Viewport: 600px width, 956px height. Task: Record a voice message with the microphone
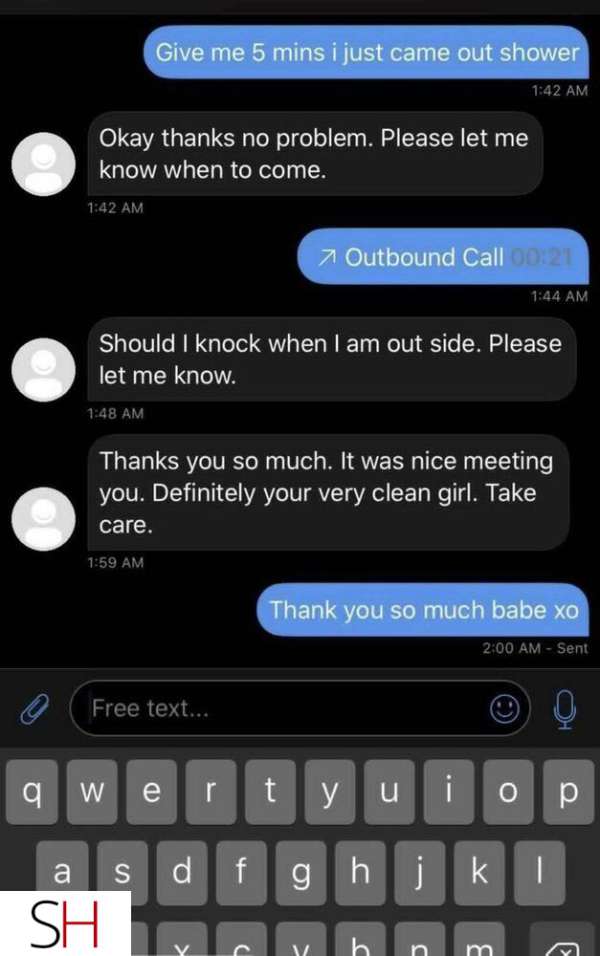[x=565, y=709]
